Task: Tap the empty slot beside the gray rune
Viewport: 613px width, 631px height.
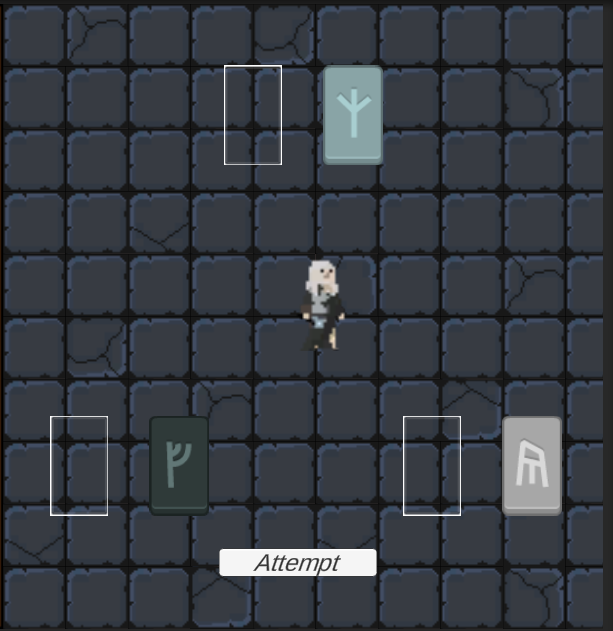Action: coord(432,465)
